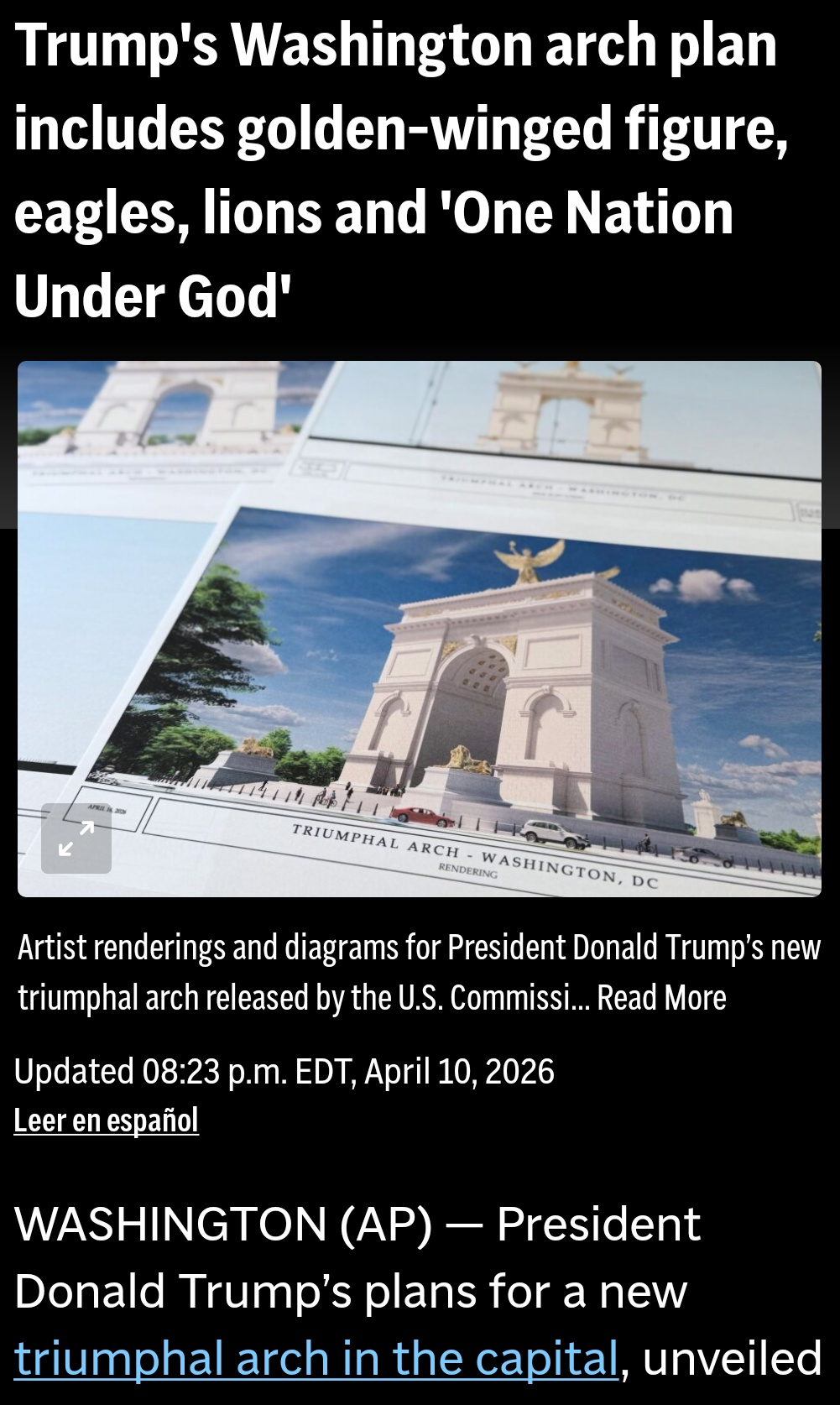The image size is (840, 1405).
Task: Tap Read More to expand the caption
Action: point(661,998)
